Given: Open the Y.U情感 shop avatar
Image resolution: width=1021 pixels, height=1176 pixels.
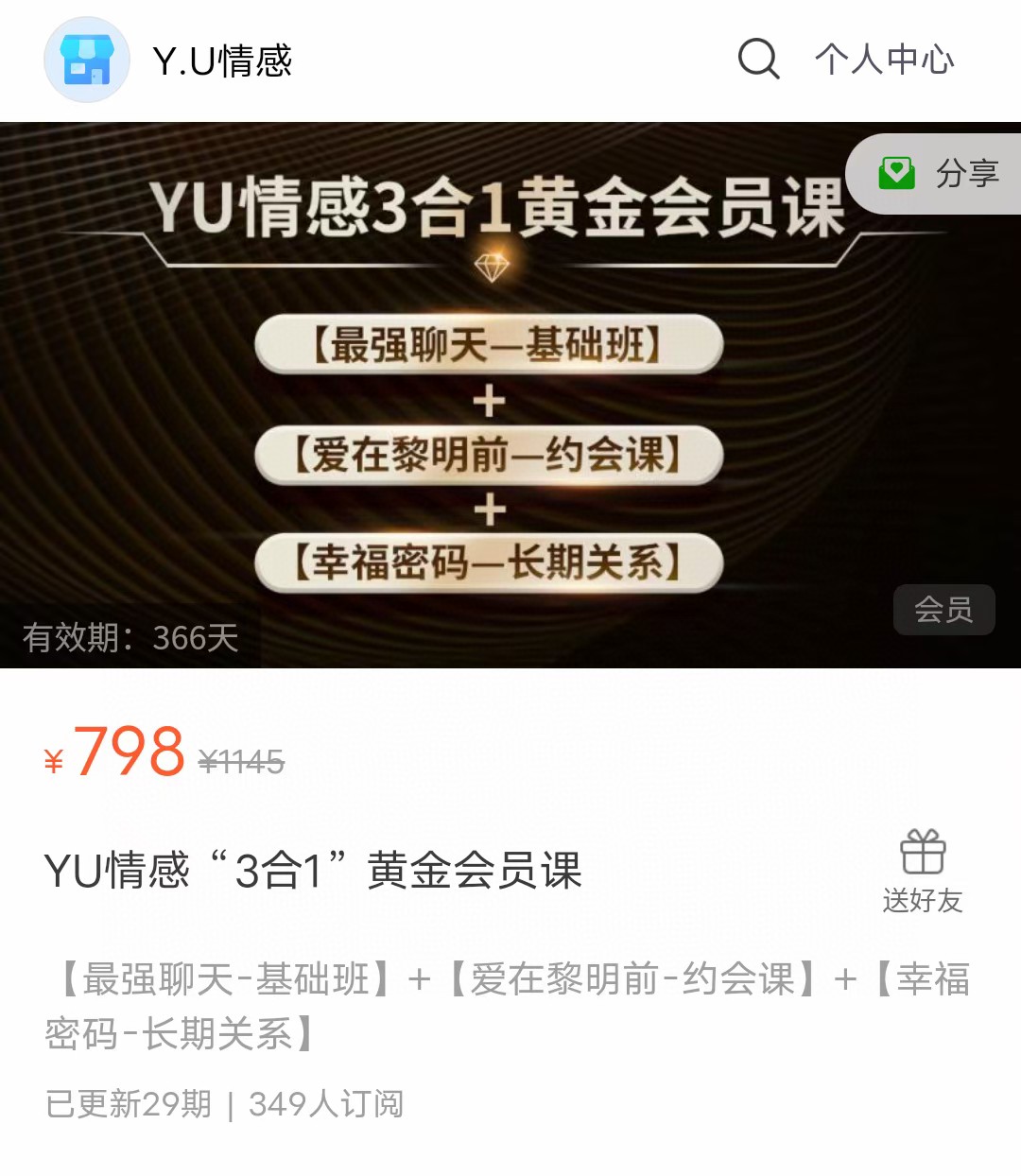Looking at the screenshot, I should [x=87, y=60].
